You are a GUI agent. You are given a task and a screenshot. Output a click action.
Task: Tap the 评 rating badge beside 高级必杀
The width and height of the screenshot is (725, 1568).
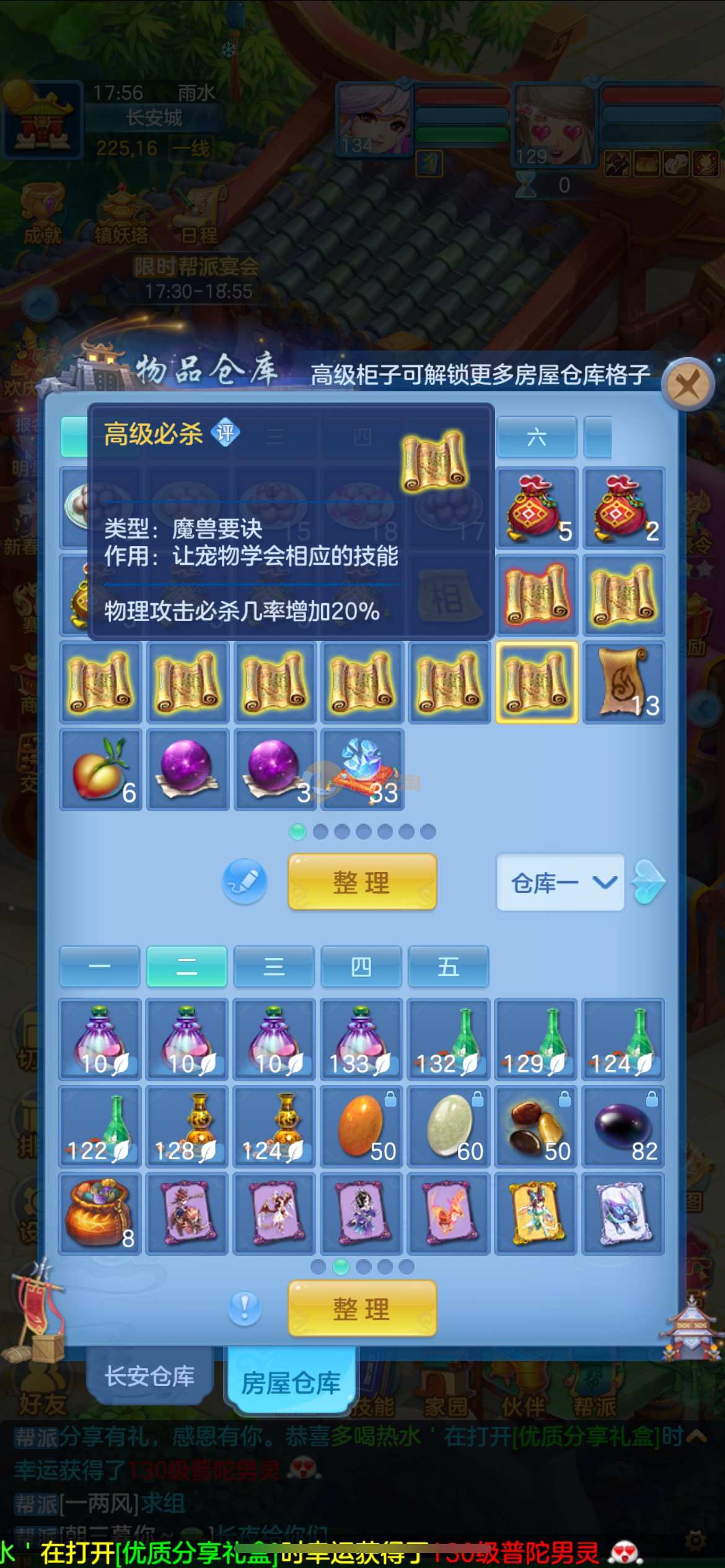click(225, 432)
